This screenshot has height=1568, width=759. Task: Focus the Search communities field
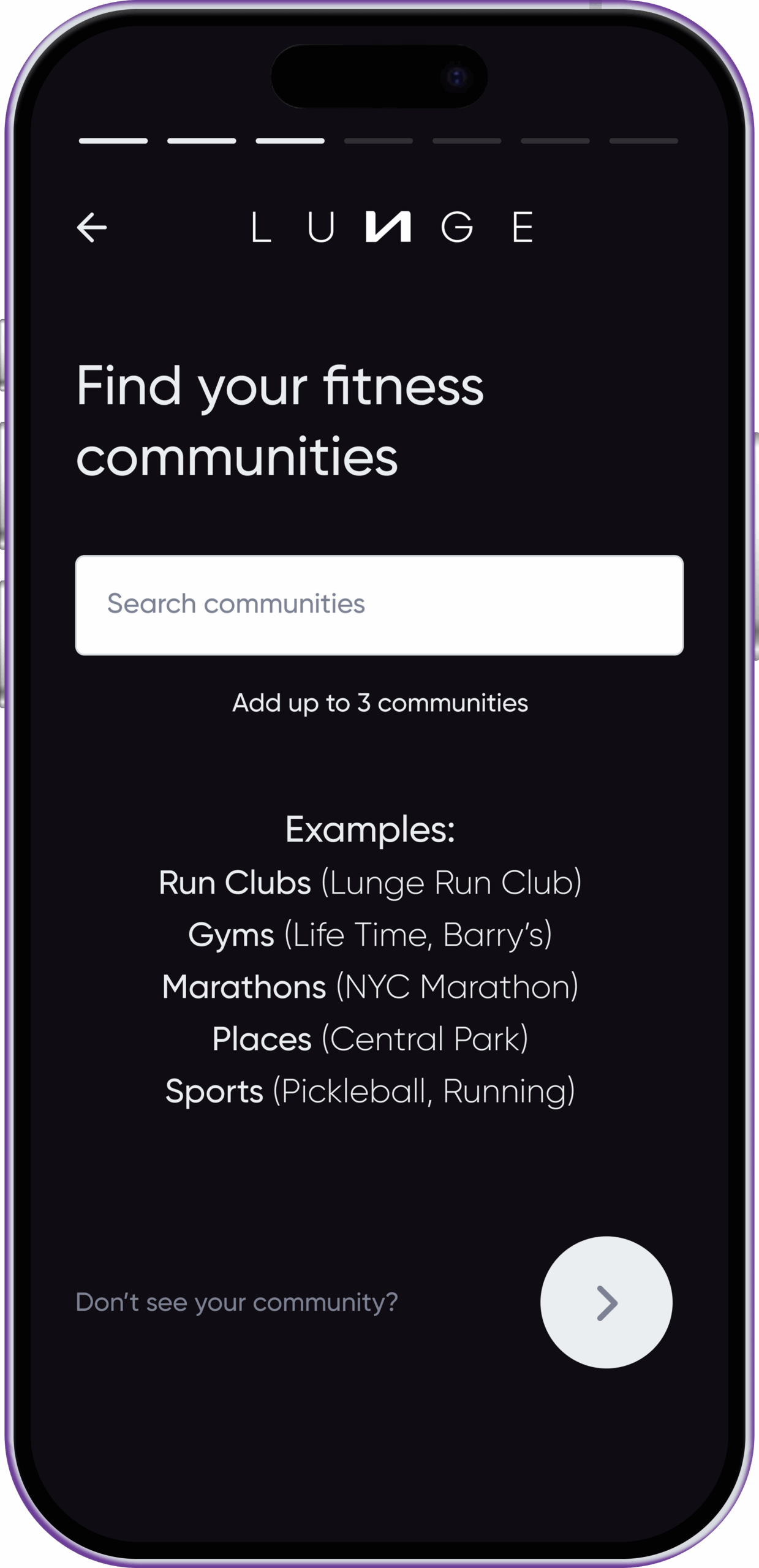tap(379, 605)
